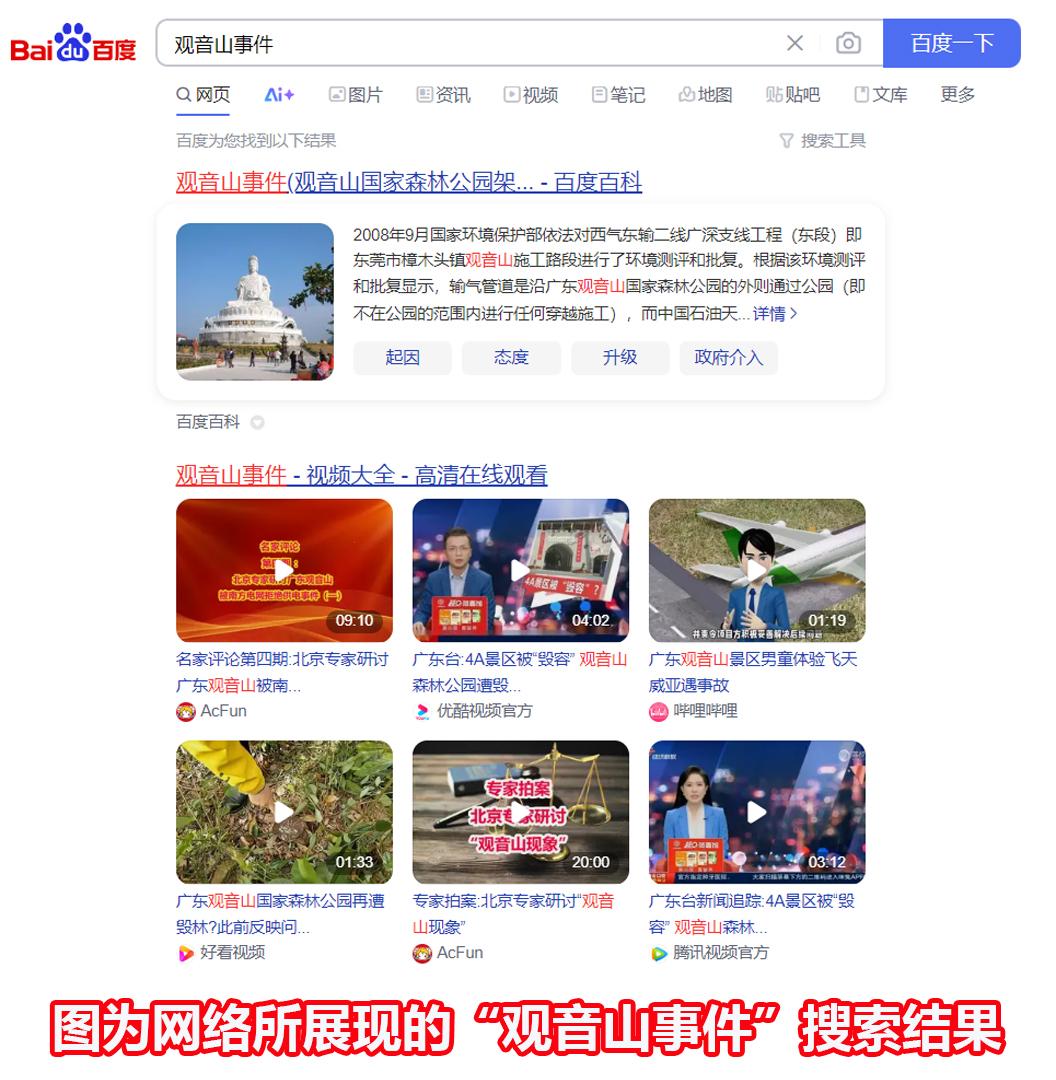Open 搜索工具 filter options

pyautogui.click(x=822, y=141)
